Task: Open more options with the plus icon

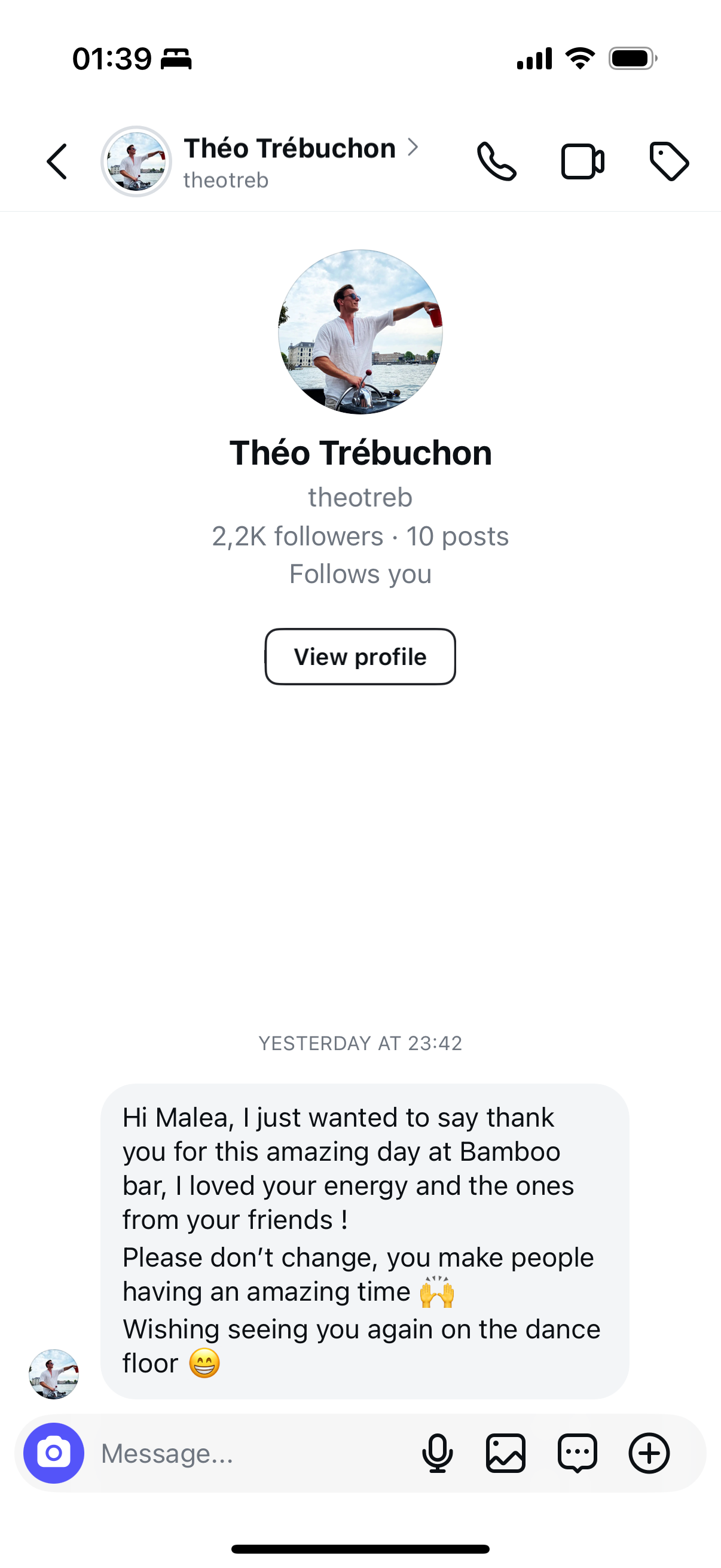Action: (649, 1453)
